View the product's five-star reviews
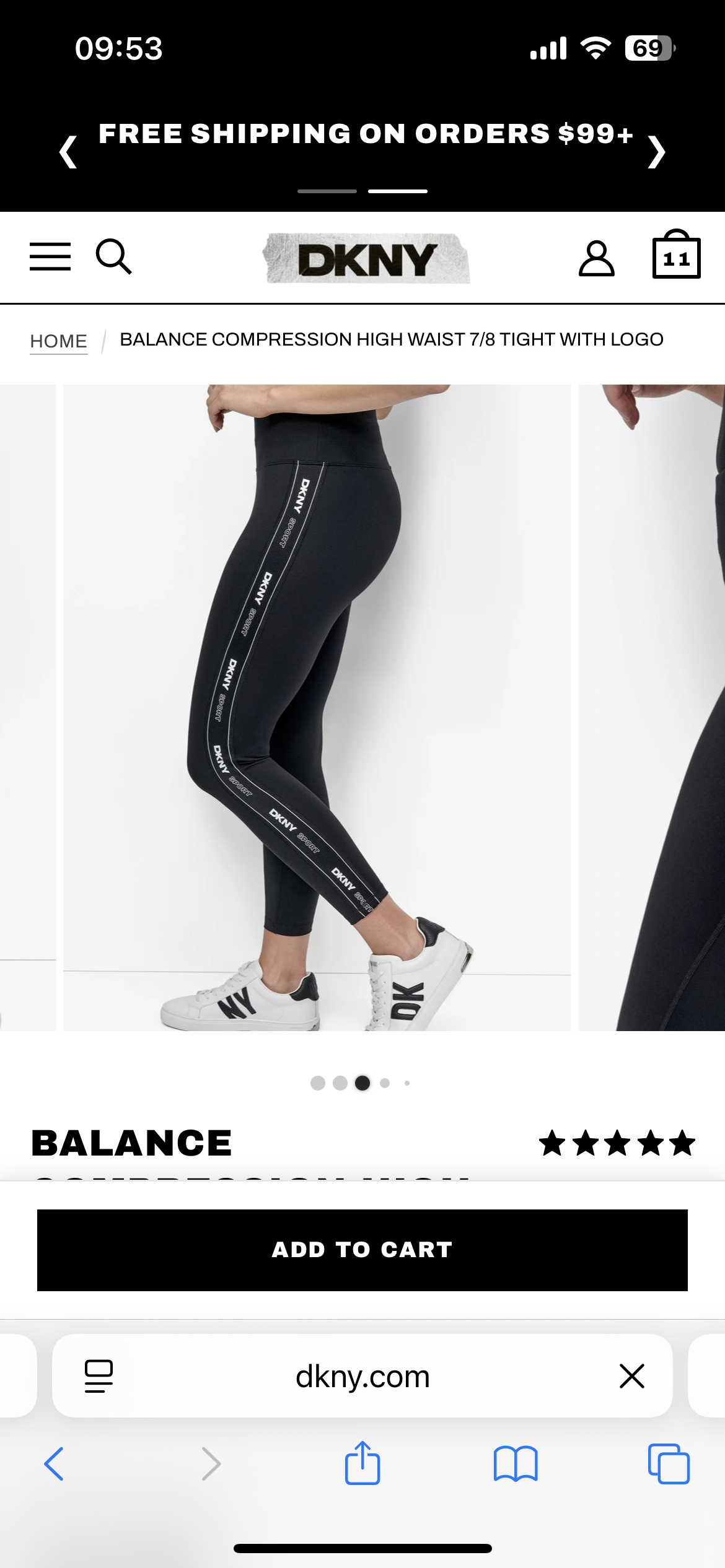725x1568 pixels. (617, 1143)
